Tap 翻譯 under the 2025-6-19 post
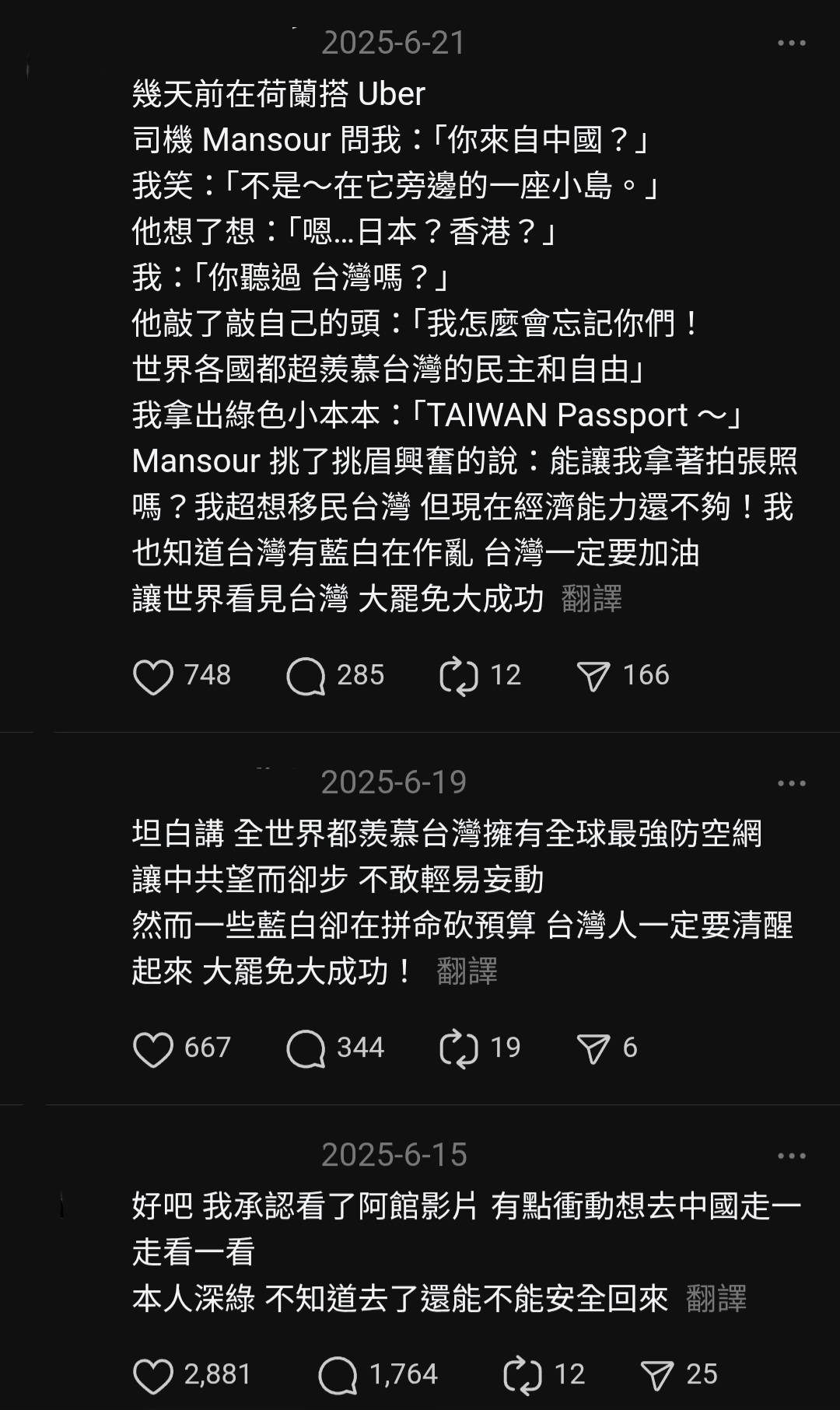The width and height of the screenshot is (840, 1410). click(x=467, y=971)
